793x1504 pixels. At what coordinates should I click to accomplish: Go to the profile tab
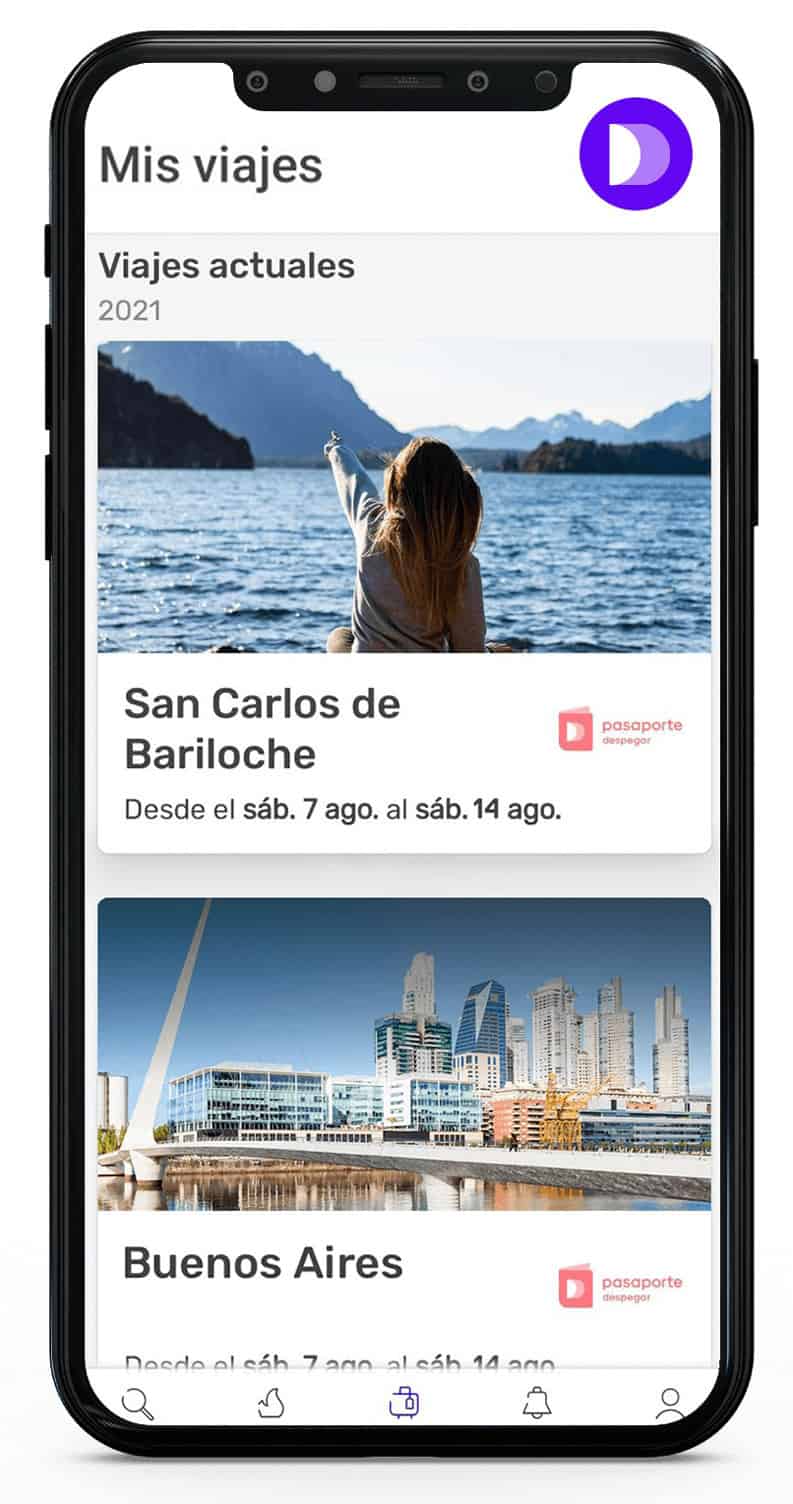(x=669, y=1403)
